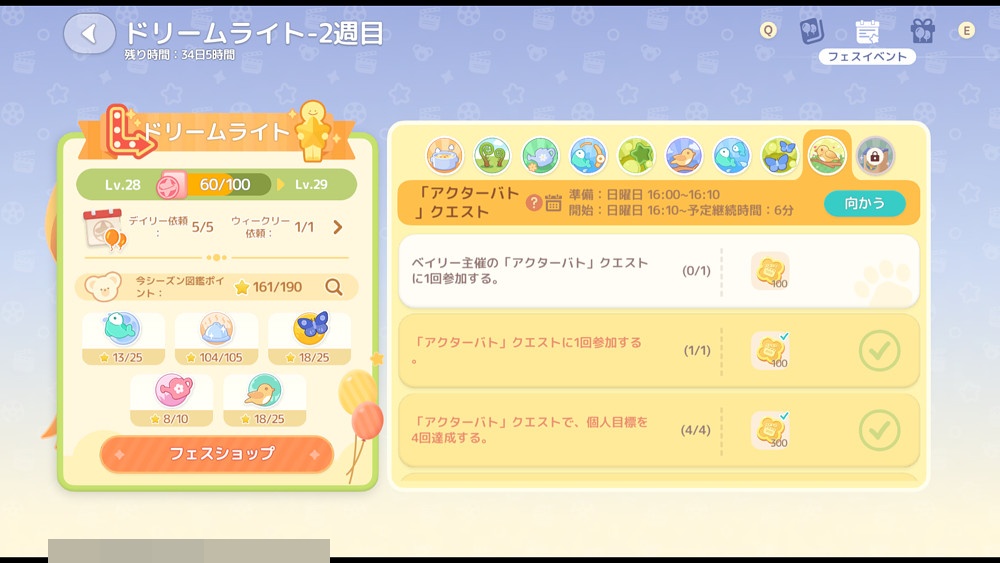Open the blue bird collection 13/25
This screenshot has height=563, width=1000.
tap(123, 338)
